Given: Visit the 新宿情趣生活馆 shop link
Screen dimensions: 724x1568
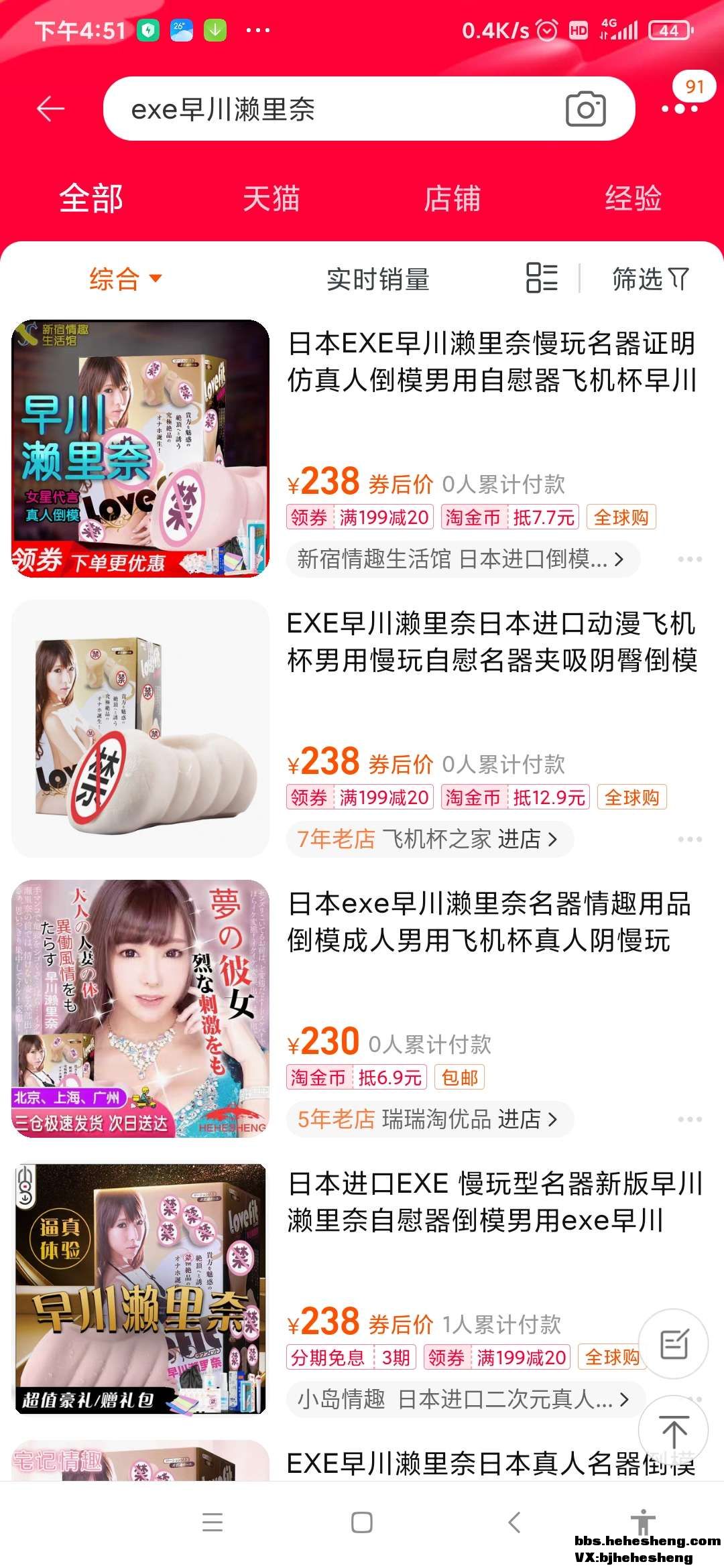Looking at the screenshot, I should (461, 559).
